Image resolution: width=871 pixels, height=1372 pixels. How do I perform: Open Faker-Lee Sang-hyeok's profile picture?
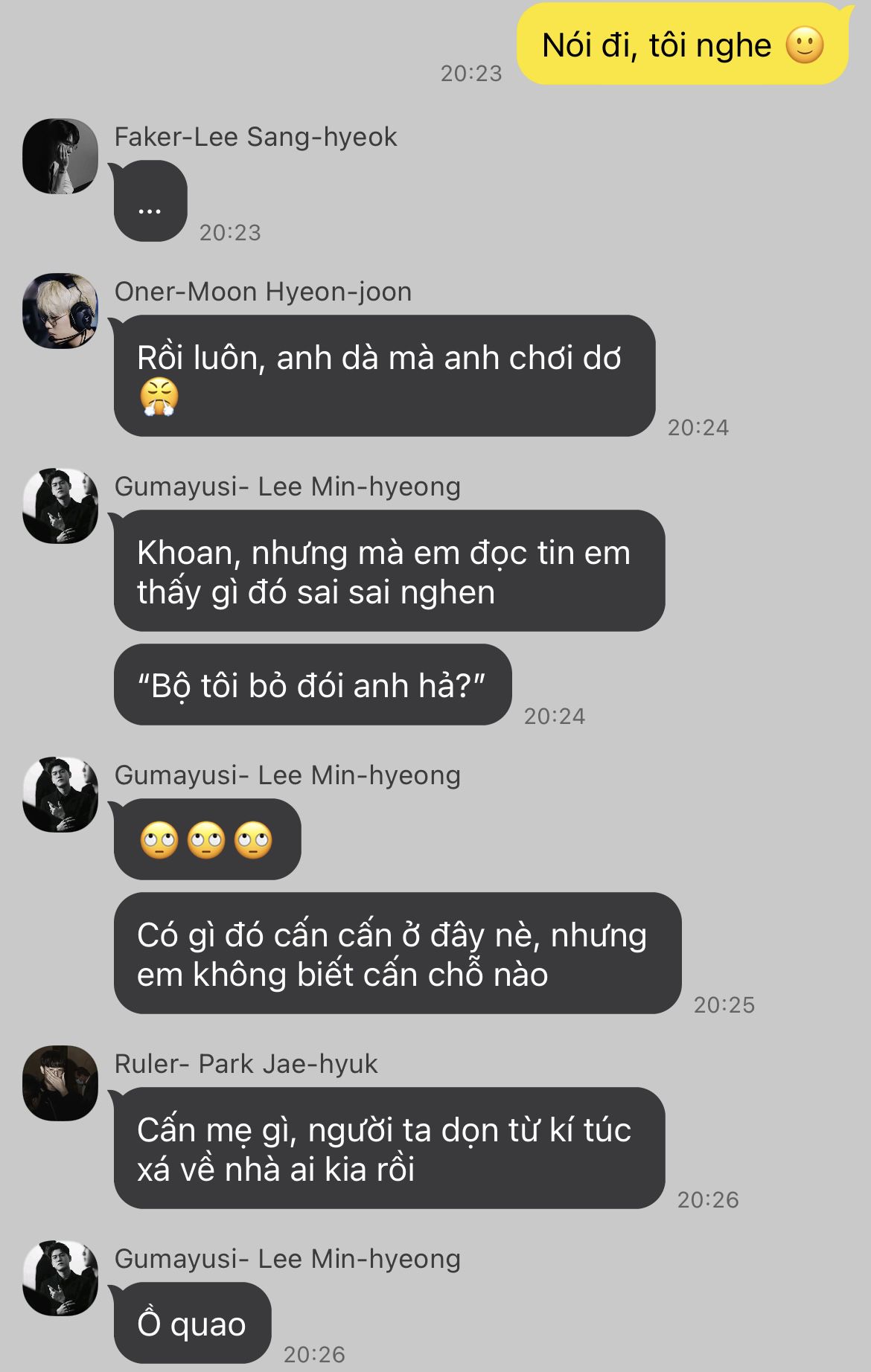tap(60, 156)
